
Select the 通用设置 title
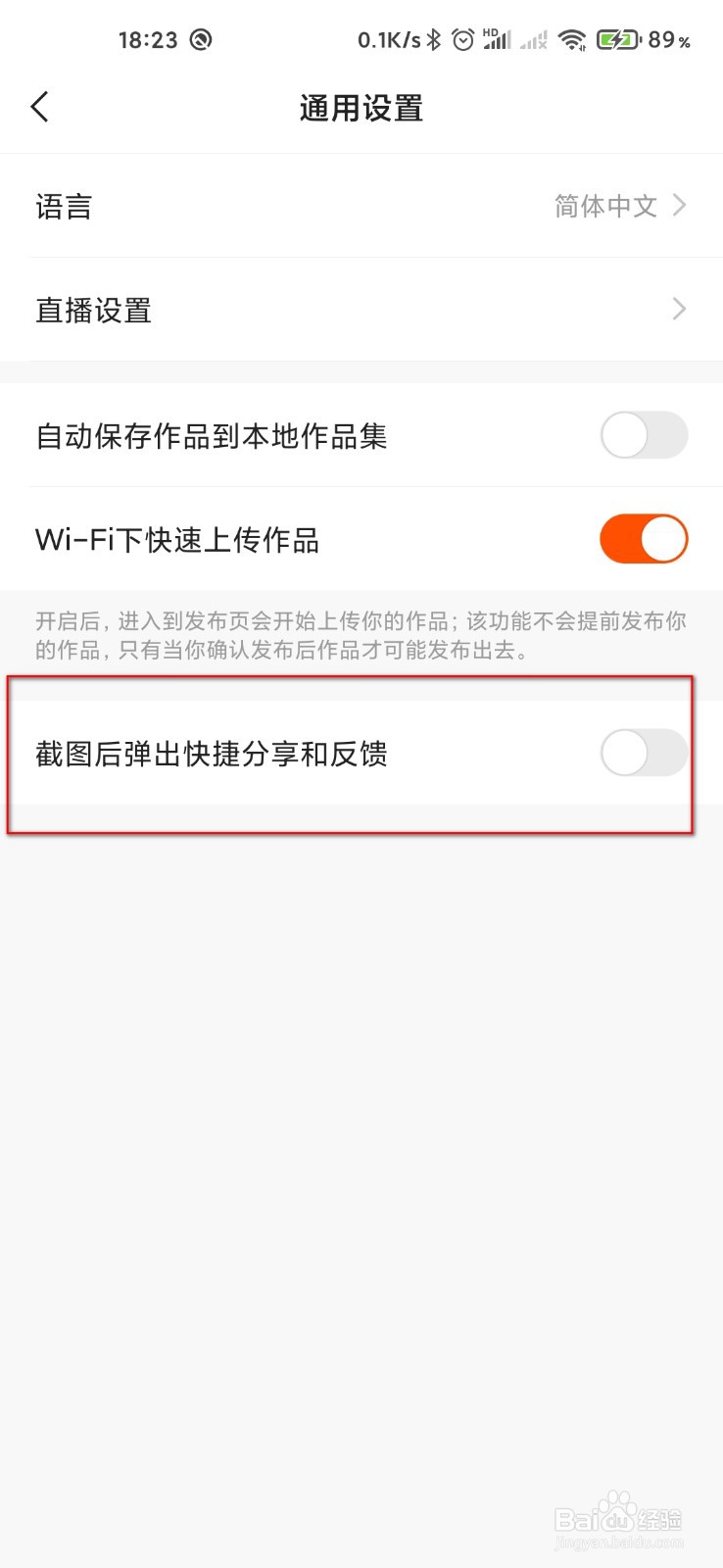click(361, 108)
